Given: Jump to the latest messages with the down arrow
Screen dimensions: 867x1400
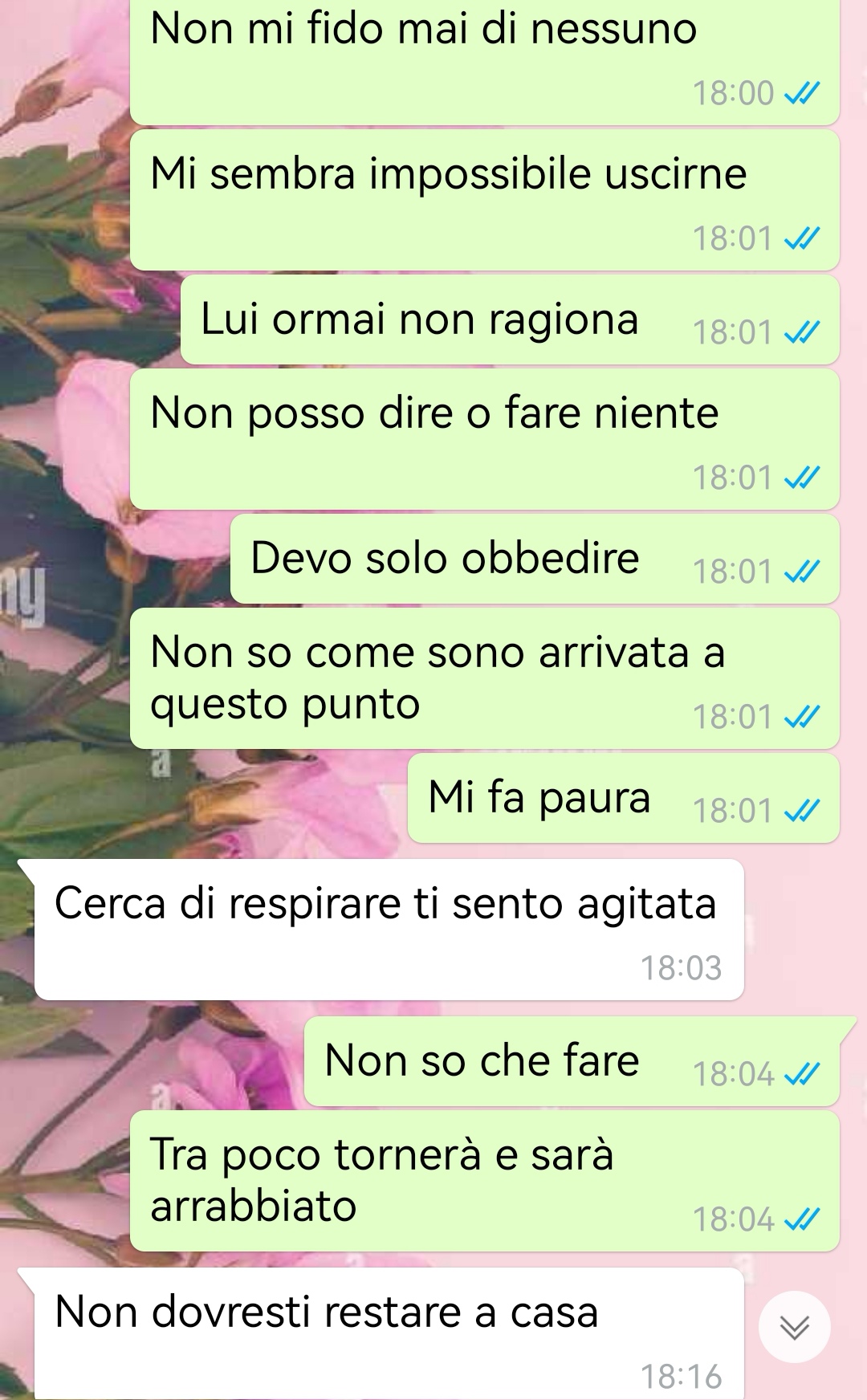Looking at the screenshot, I should coord(795,1327).
